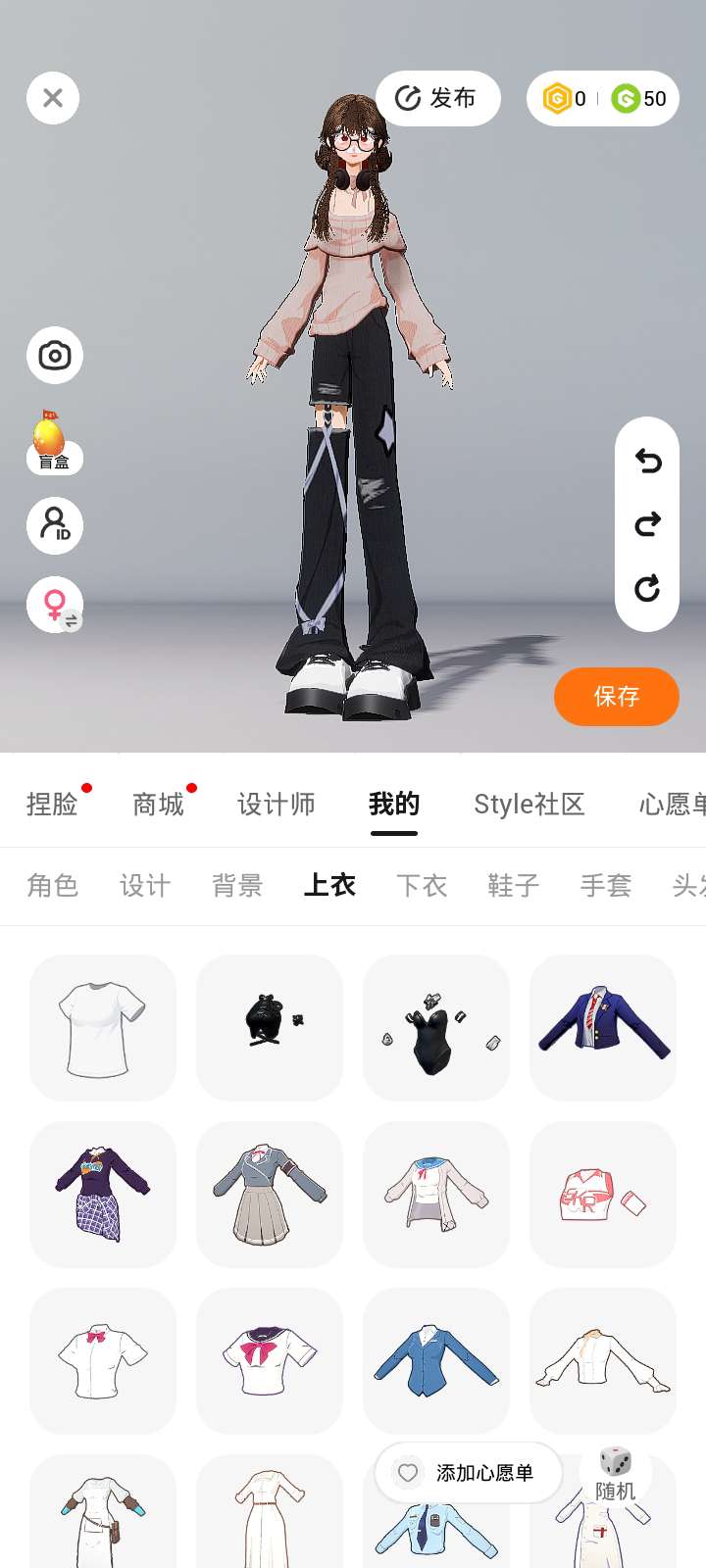The image size is (706, 1568).
Task: Go to the Style社区 tab
Action: pos(529,805)
